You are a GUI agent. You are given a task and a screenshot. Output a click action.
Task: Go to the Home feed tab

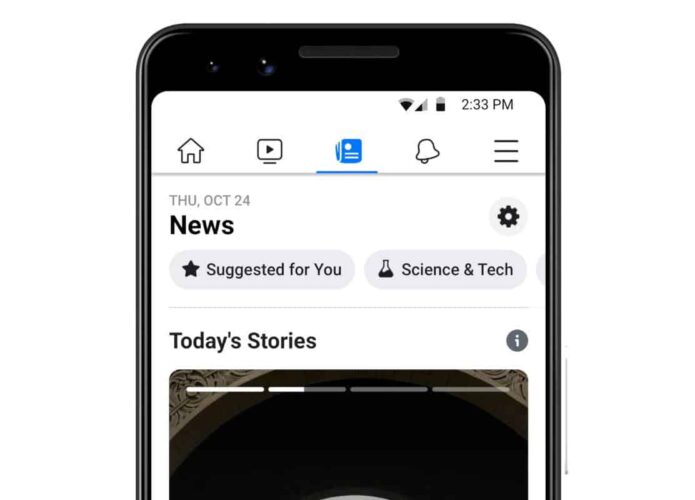tap(191, 151)
